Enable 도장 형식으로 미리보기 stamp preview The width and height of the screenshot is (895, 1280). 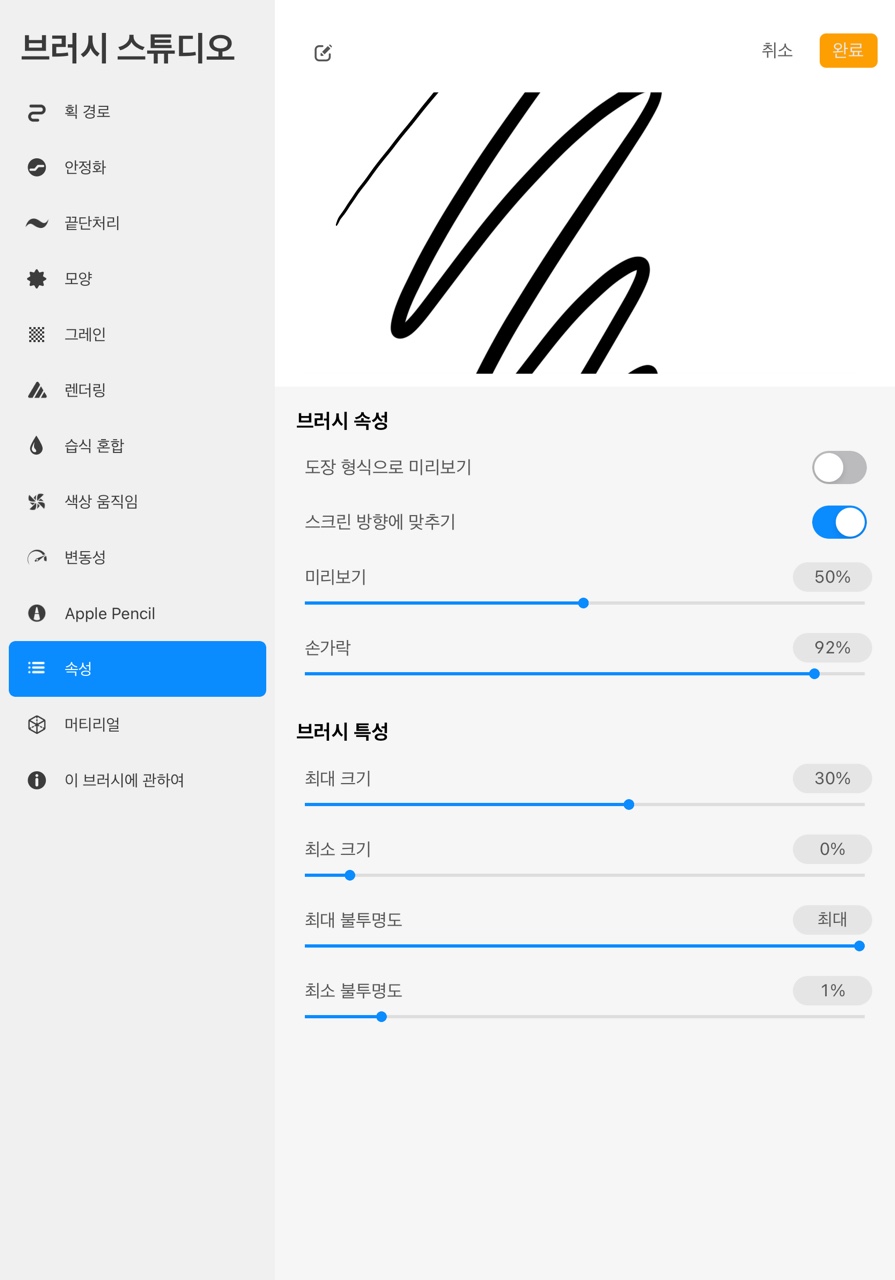839,467
